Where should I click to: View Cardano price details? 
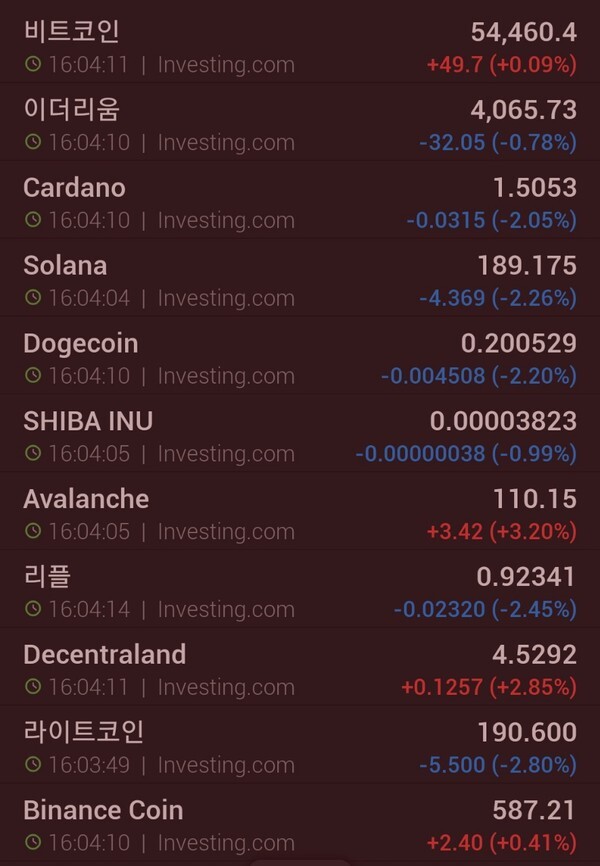[300, 202]
